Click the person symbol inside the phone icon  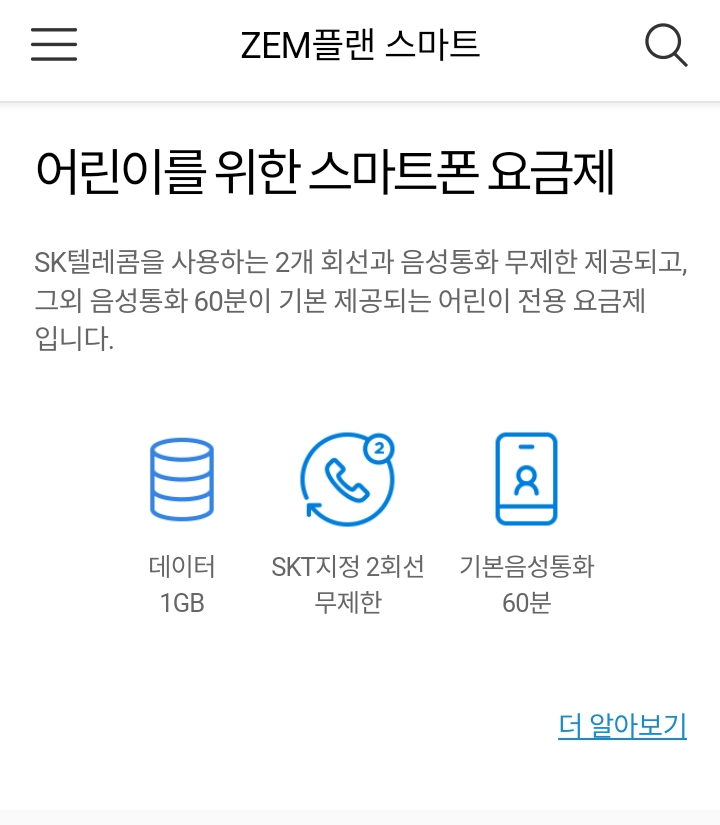click(x=527, y=480)
